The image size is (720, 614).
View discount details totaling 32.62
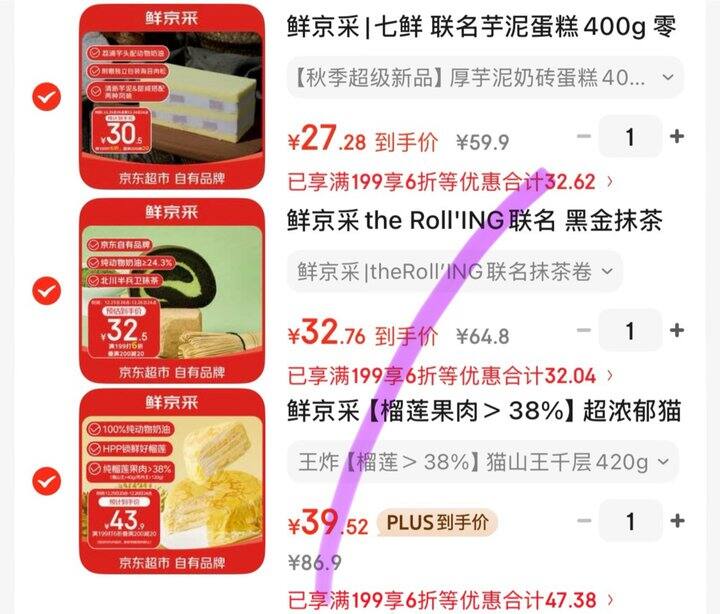pos(451,182)
